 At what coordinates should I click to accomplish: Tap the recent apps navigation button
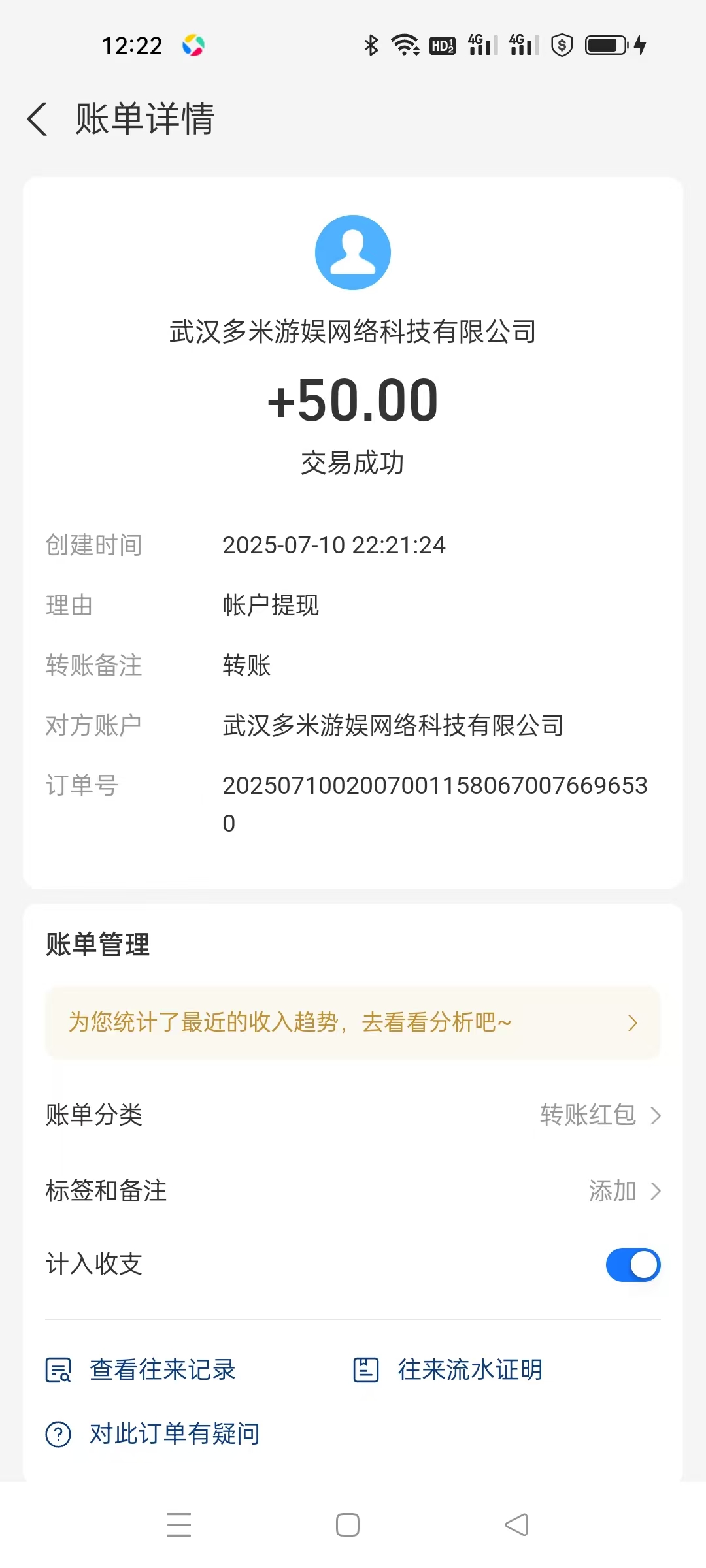179,1524
